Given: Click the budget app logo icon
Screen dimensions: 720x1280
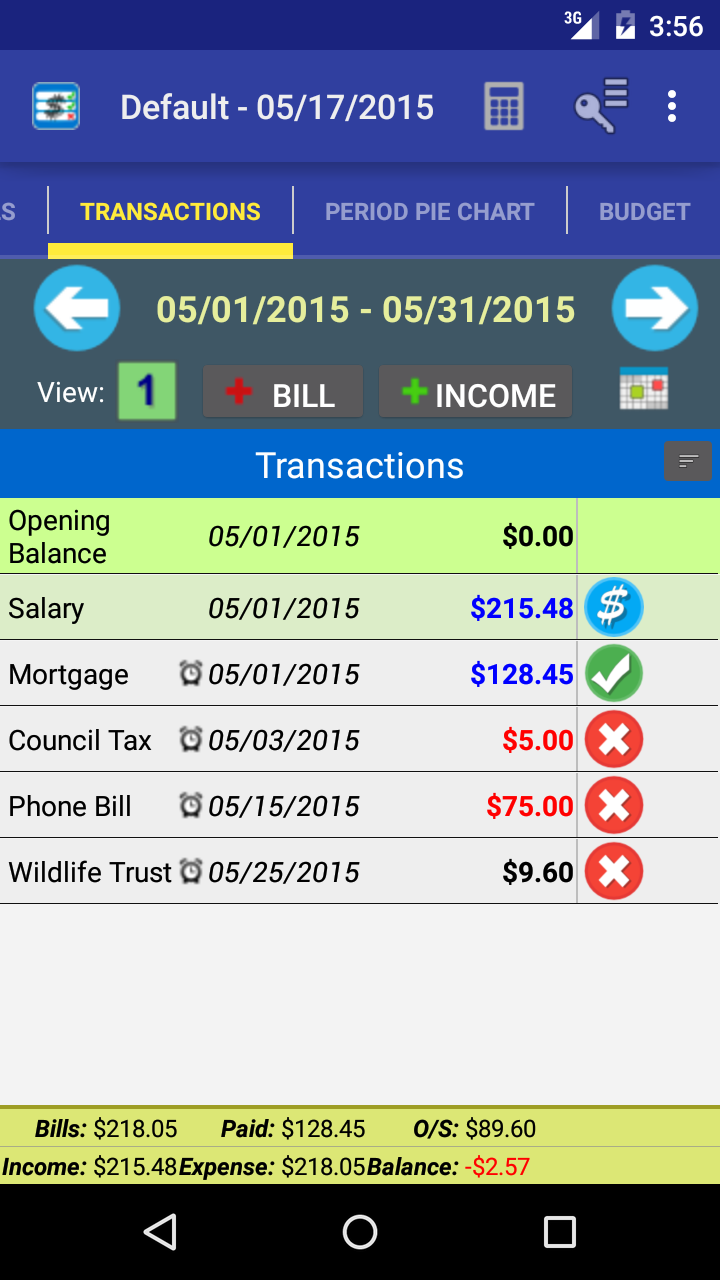Looking at the screenshot, I should [55, 106].
